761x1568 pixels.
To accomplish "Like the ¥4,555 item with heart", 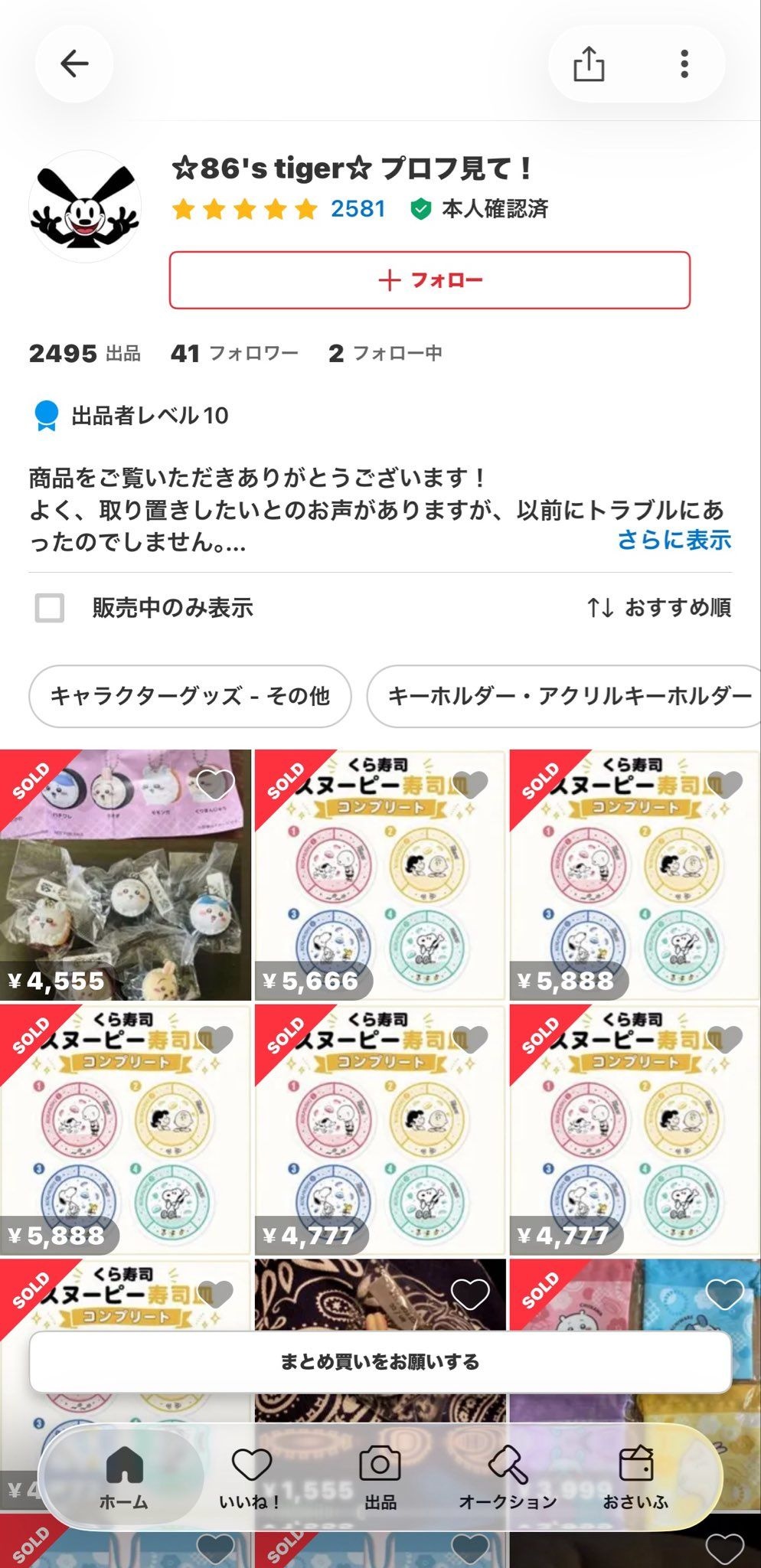I will pos(215,783).
